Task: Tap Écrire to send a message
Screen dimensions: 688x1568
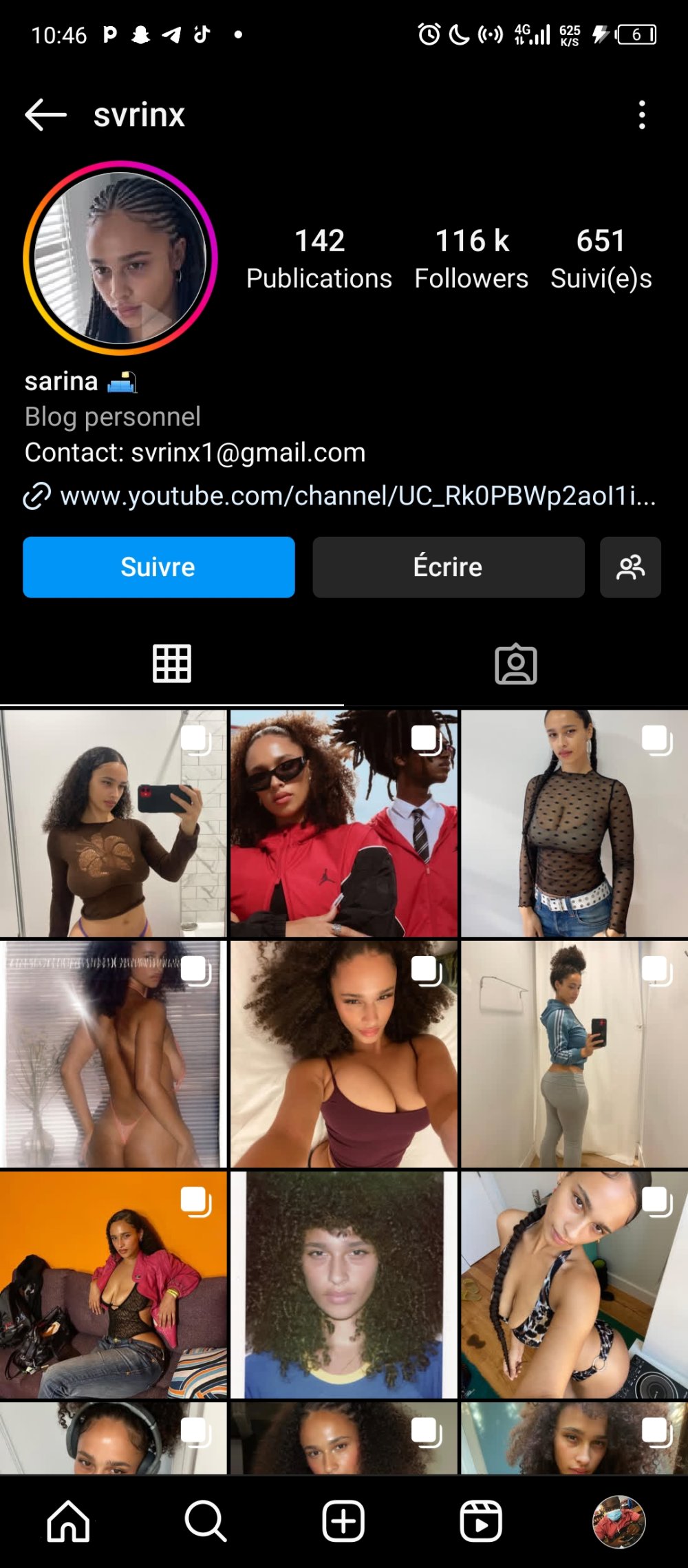Action: tap(449, 567)
